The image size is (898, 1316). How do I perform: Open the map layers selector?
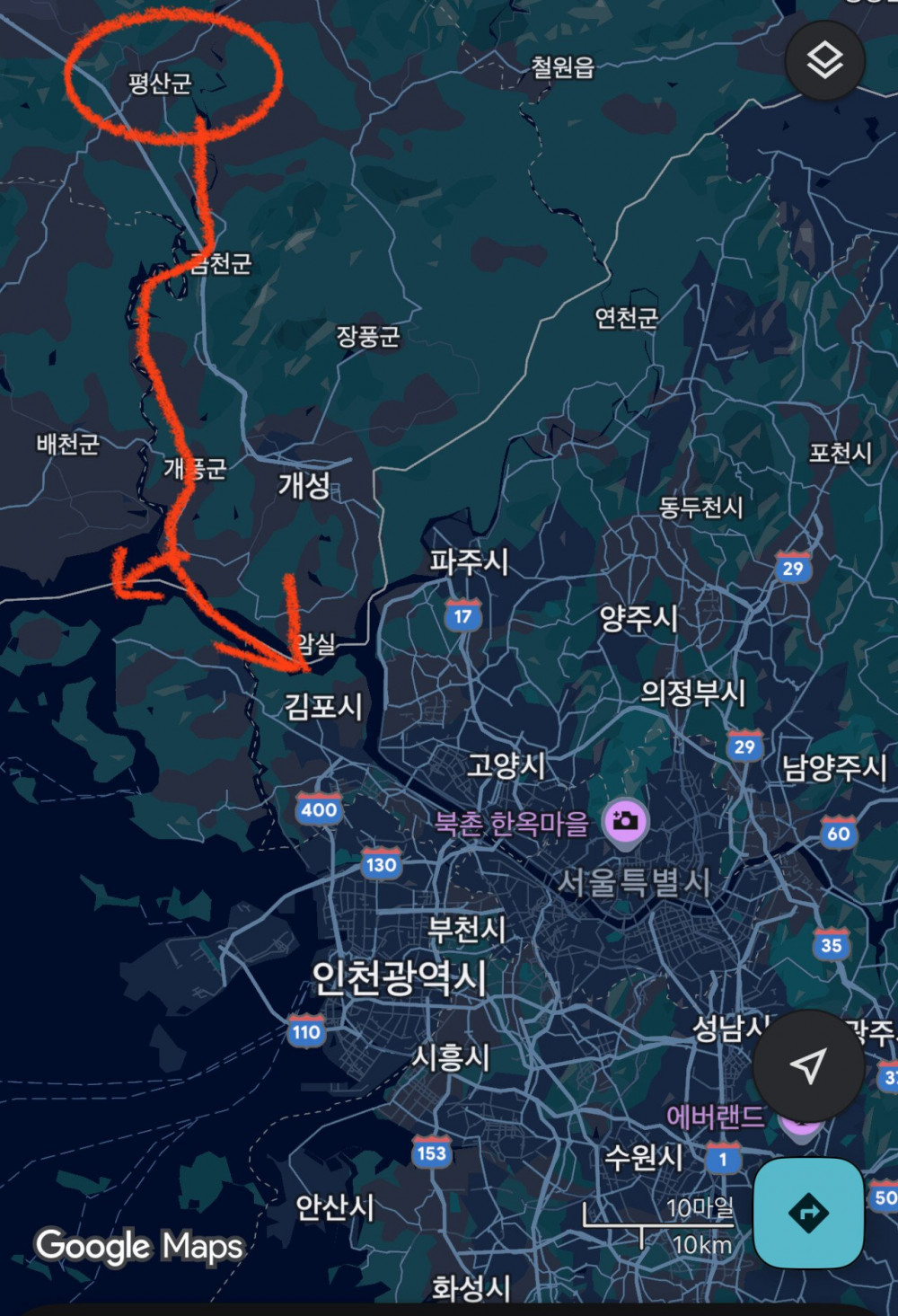(x=824, y=60)
